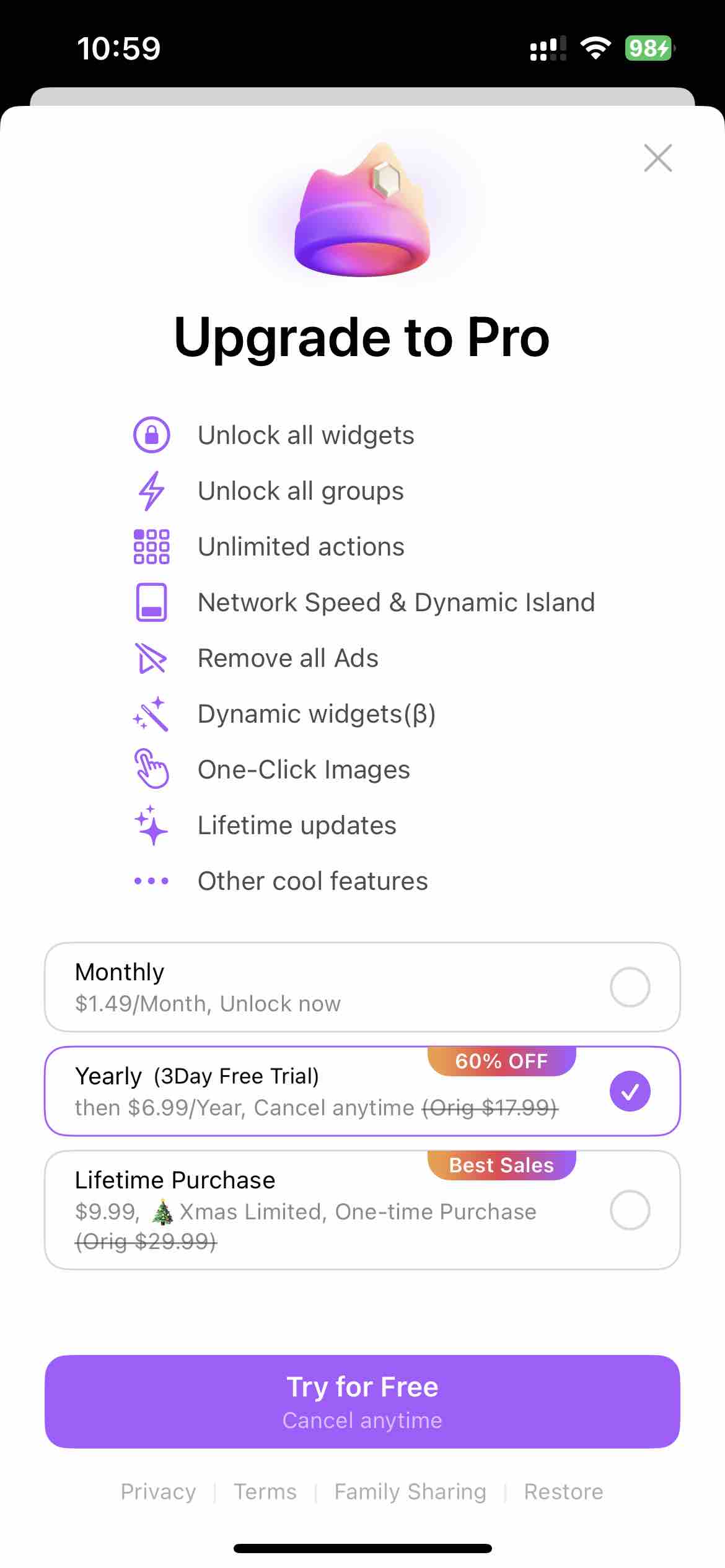Click the grid icon next to Unlimited actions
Screen dimensions: 725x1568
coord(151,546)
